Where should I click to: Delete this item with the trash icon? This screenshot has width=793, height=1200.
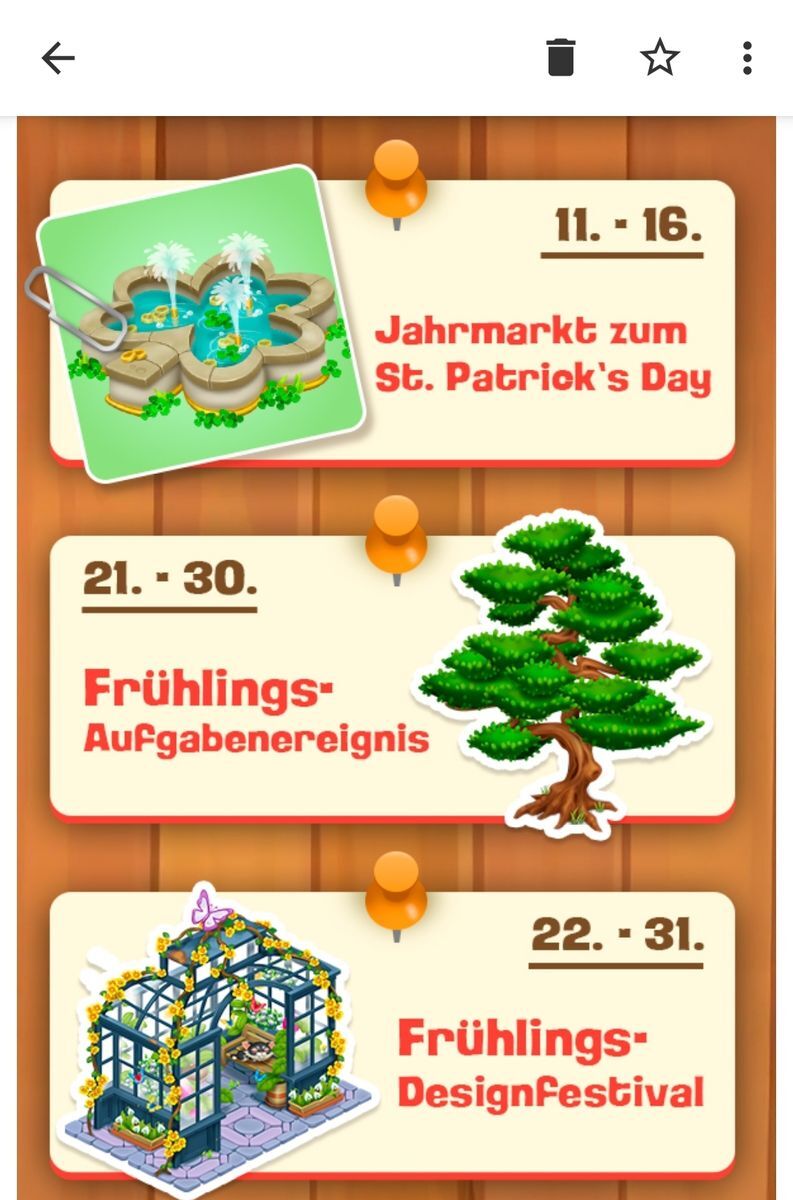click(561, 58)
